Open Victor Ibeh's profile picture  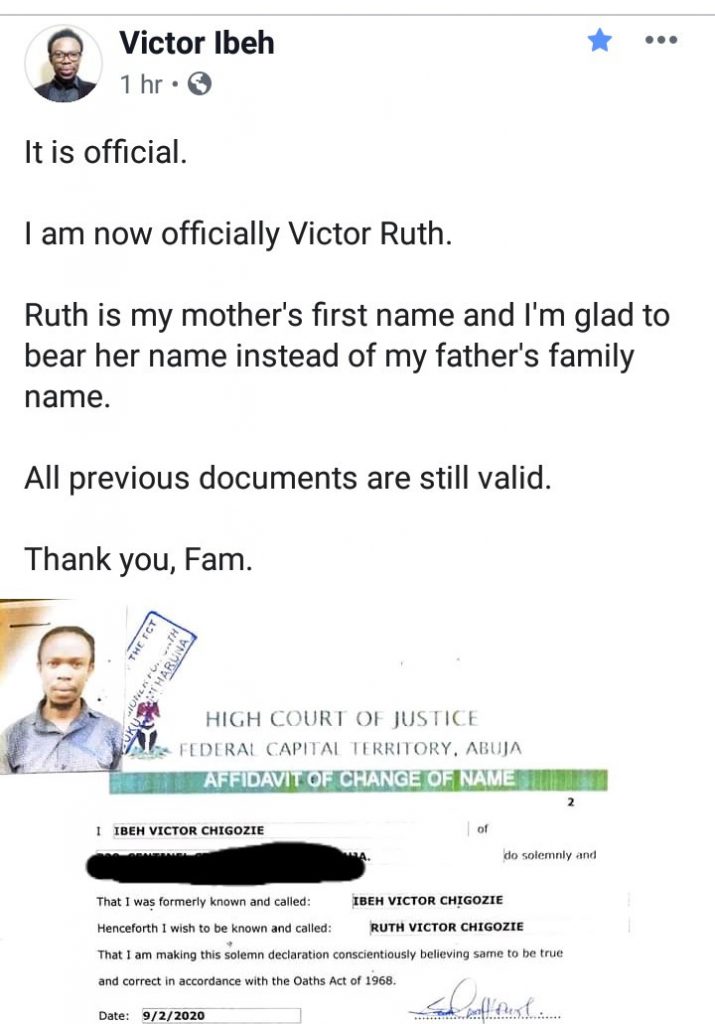pos(64,63)
